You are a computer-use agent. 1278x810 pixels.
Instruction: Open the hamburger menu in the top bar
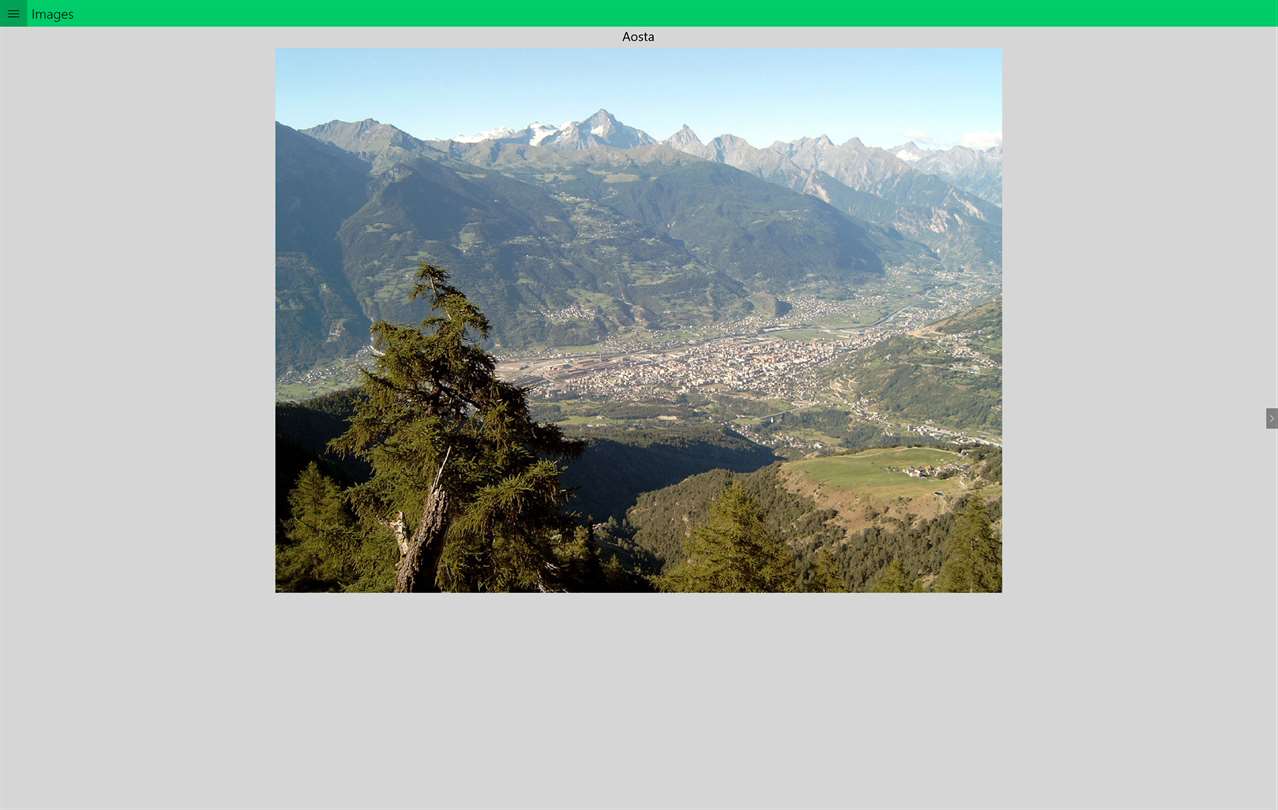tap(13, 14)
